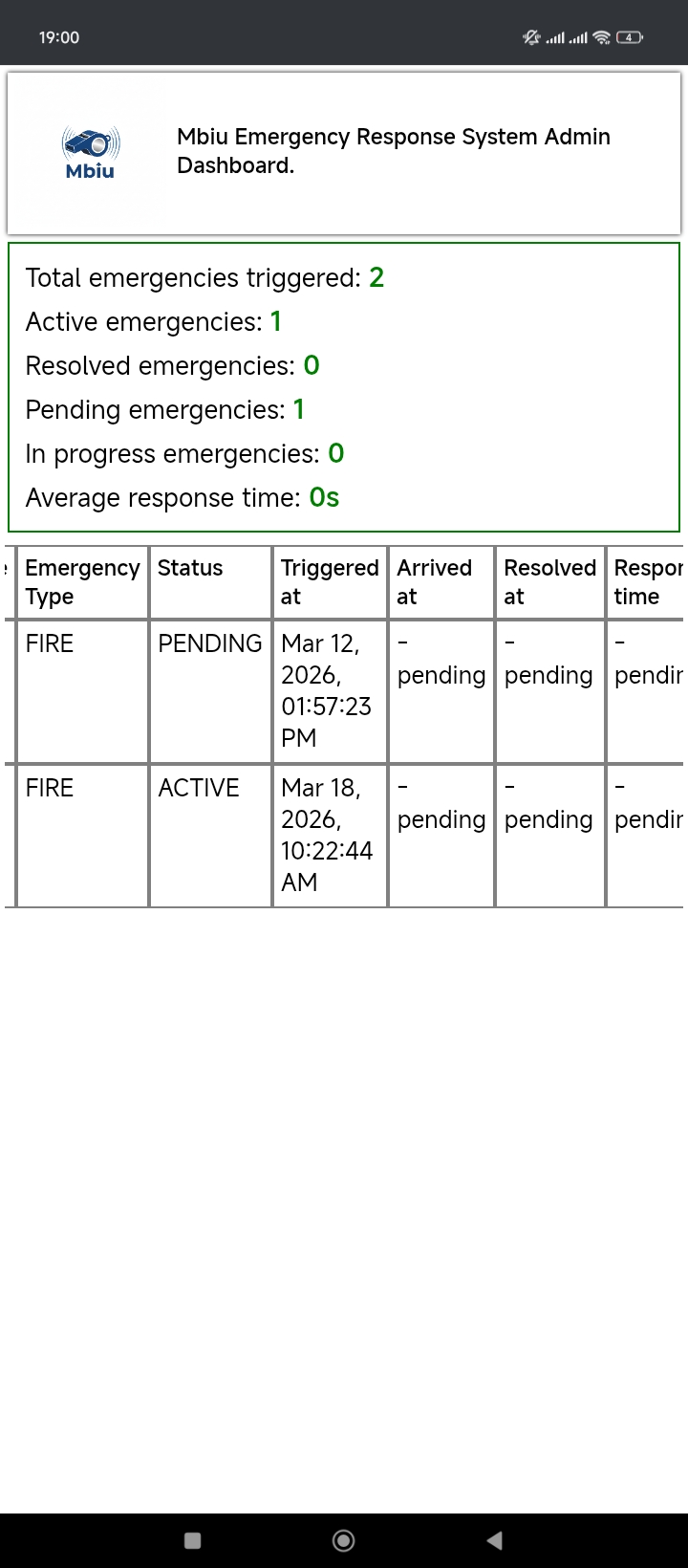
Task: Tap the home button in navigation bar
Action: (344, 1540)
